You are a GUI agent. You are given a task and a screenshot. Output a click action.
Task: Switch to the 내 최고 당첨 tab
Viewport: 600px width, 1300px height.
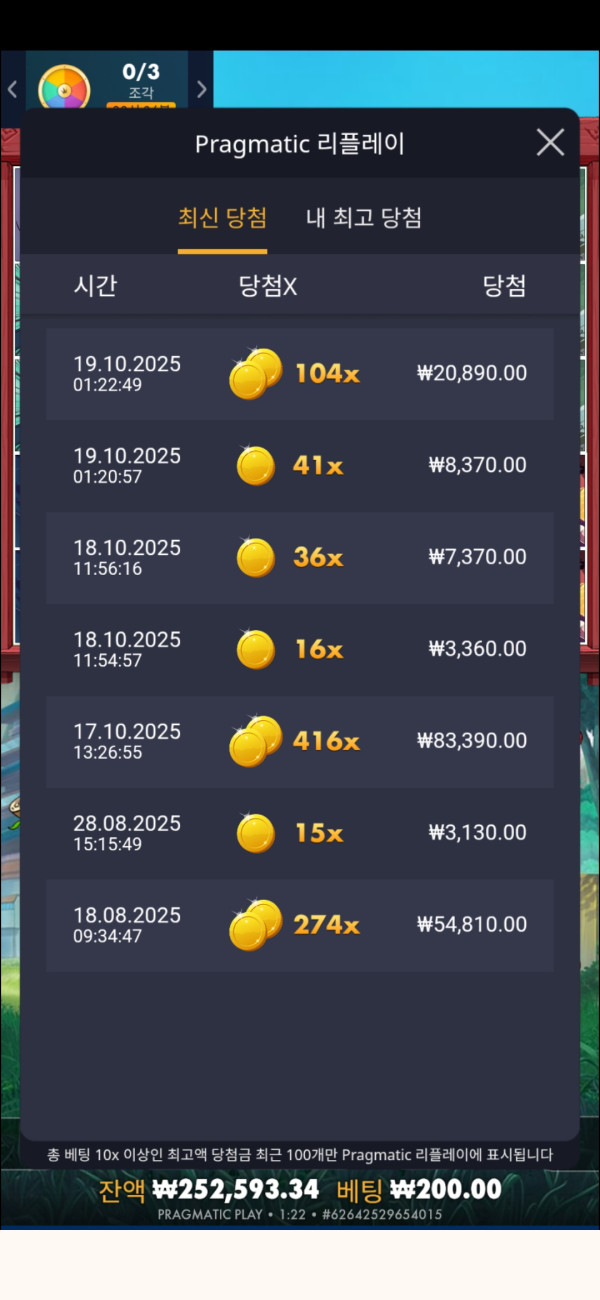point(363,218)
